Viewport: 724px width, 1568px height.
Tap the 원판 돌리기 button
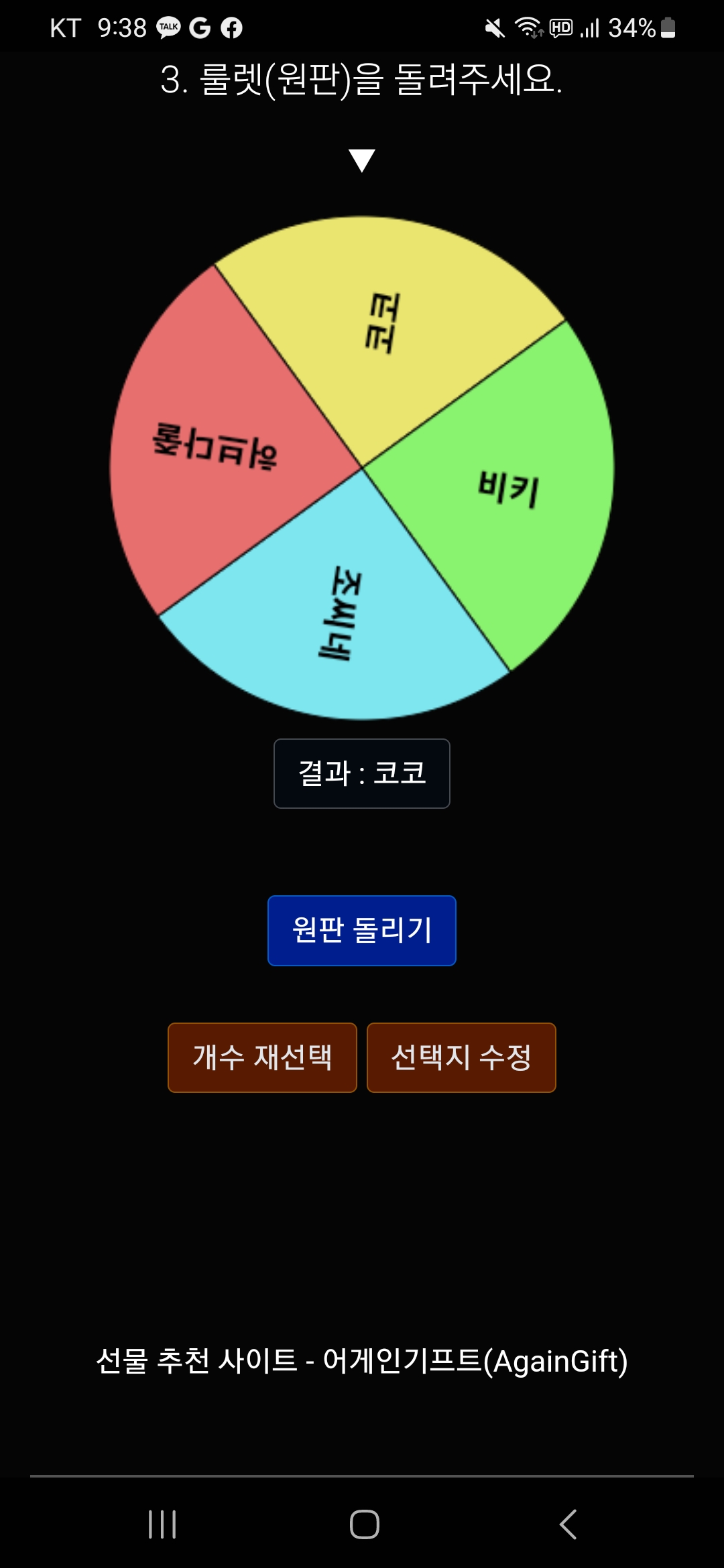coord(362,930)
